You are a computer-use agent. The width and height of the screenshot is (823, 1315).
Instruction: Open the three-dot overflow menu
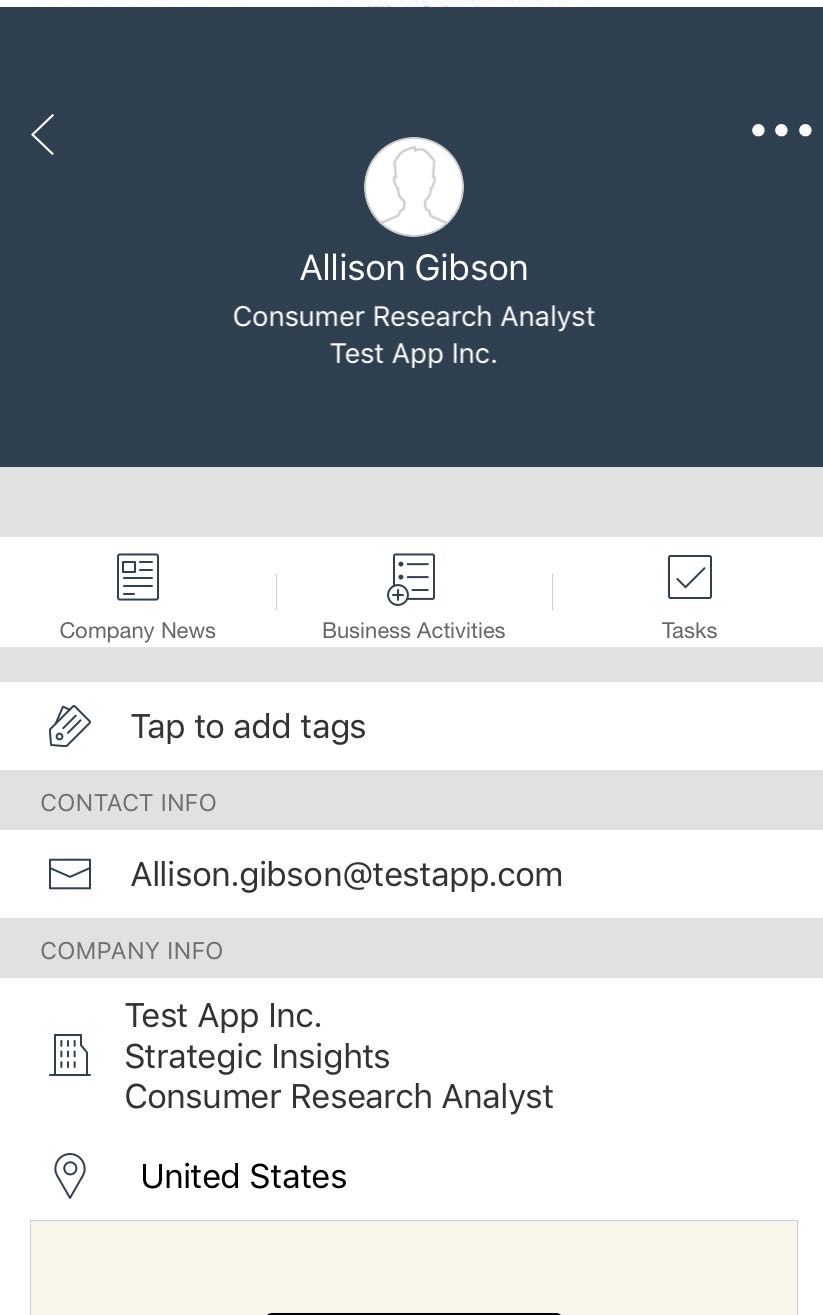coord(781,130)
